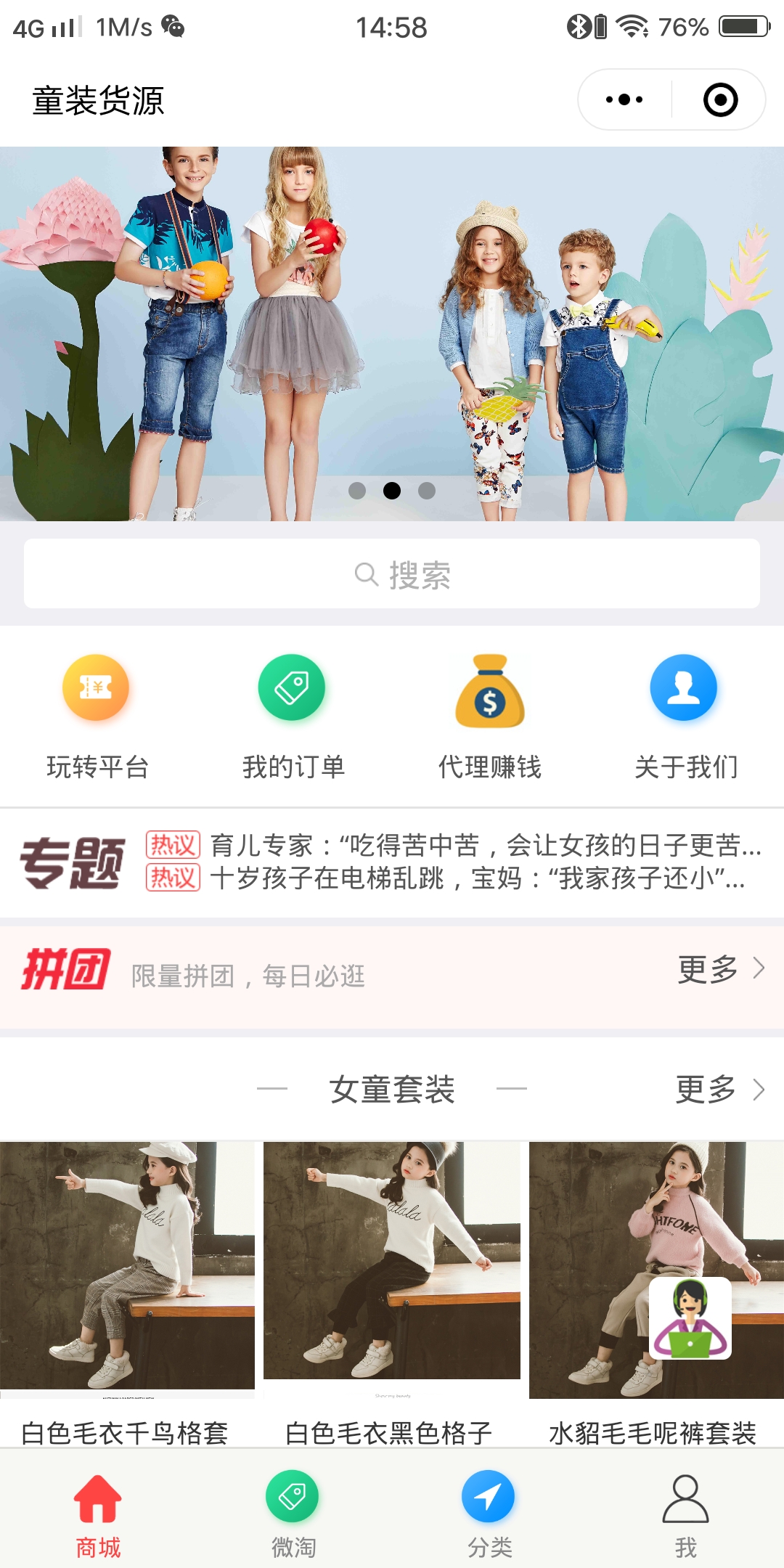Read the 育儿专家 hot topic article
The height and width of the screenshot is (1568, 784).
[x=485, y=846]
